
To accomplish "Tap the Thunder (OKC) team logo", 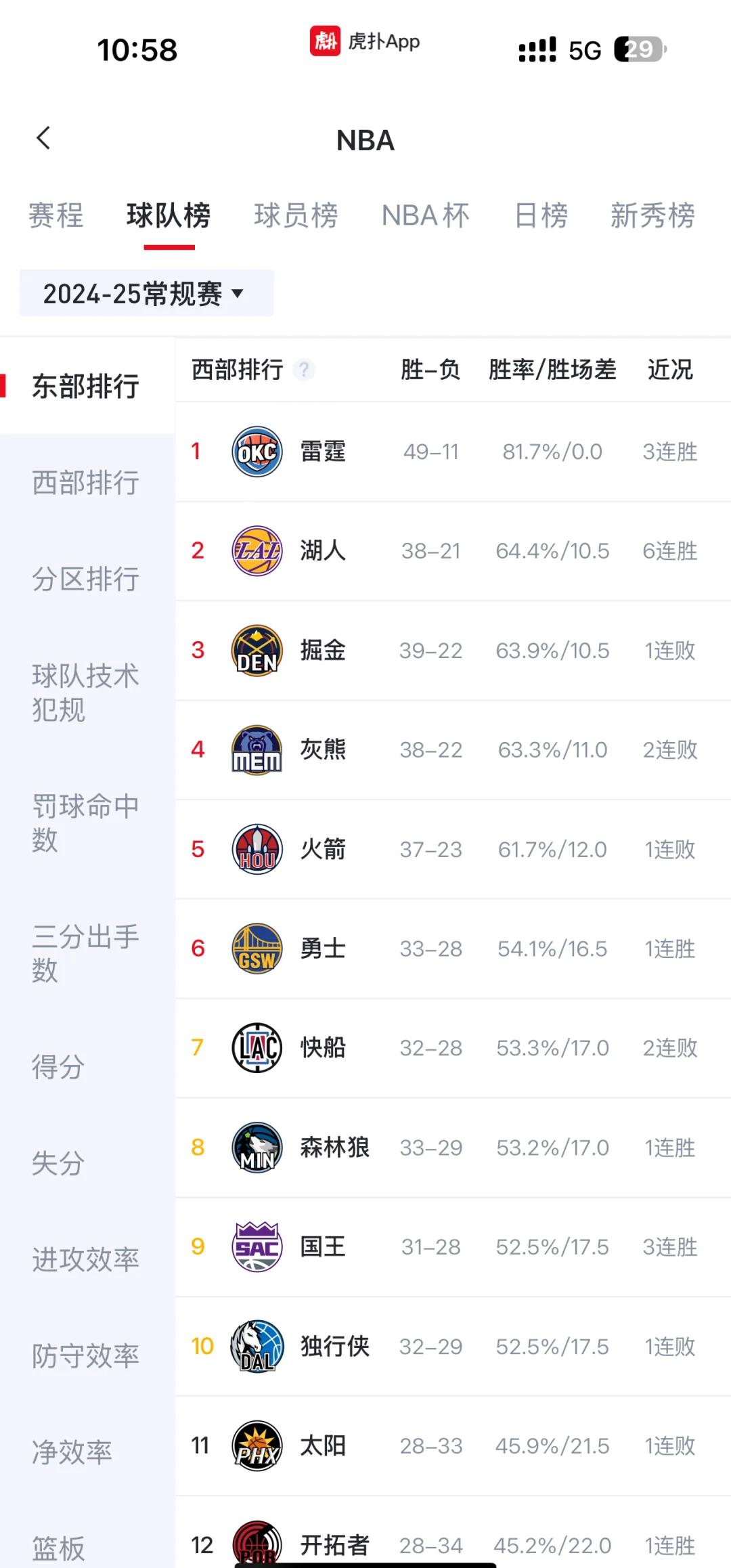I will coord(257,452).
